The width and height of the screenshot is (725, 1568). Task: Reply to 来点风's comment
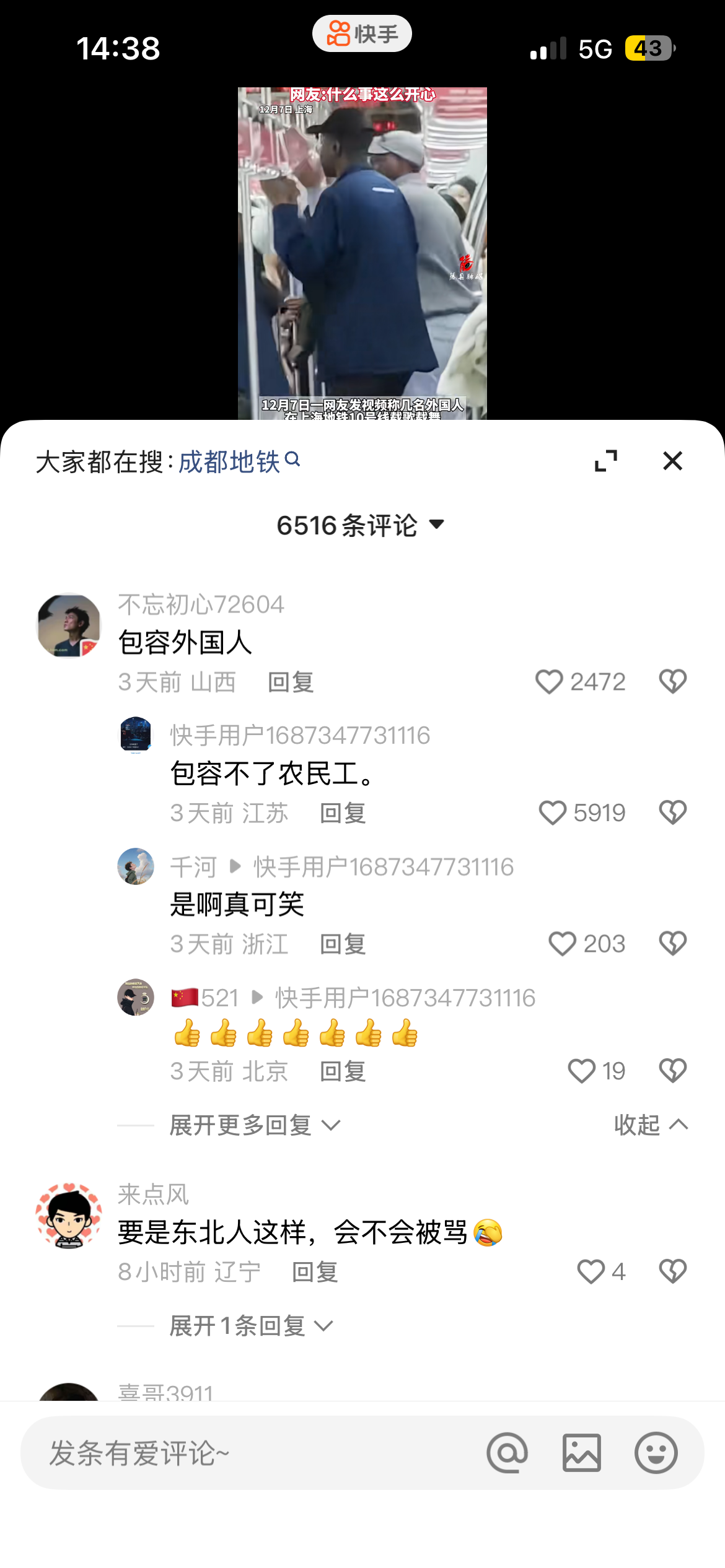(315, 1272)
